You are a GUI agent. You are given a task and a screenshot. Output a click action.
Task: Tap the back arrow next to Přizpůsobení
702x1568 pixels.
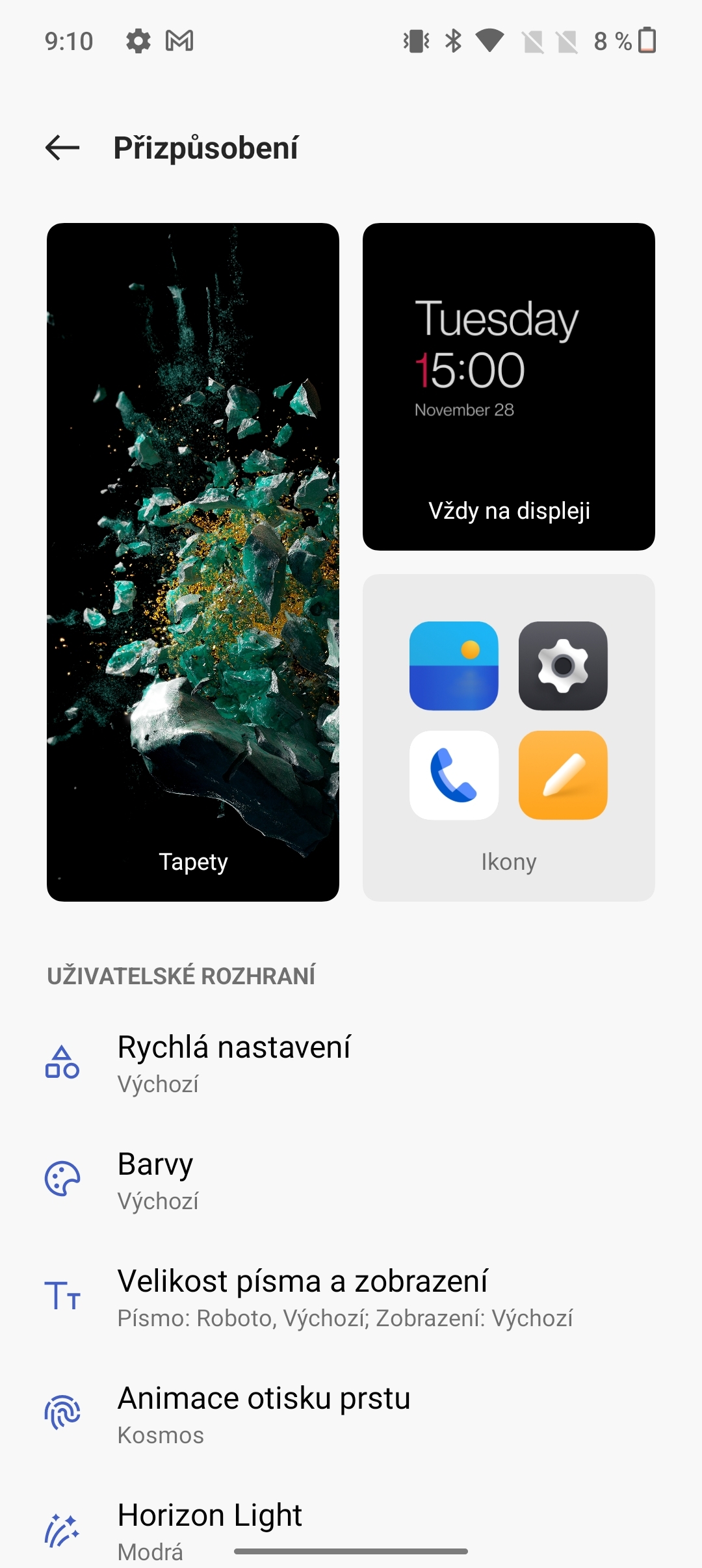[62, 148]
